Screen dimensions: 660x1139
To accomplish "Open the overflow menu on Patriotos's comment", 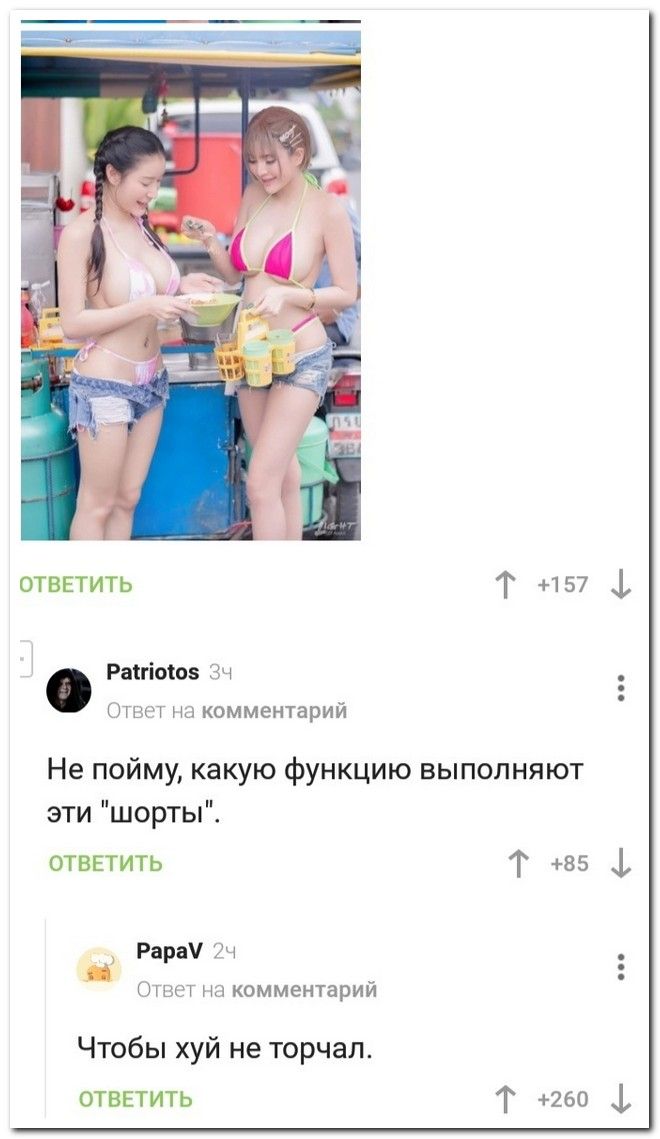I will [x=621, y=688].
